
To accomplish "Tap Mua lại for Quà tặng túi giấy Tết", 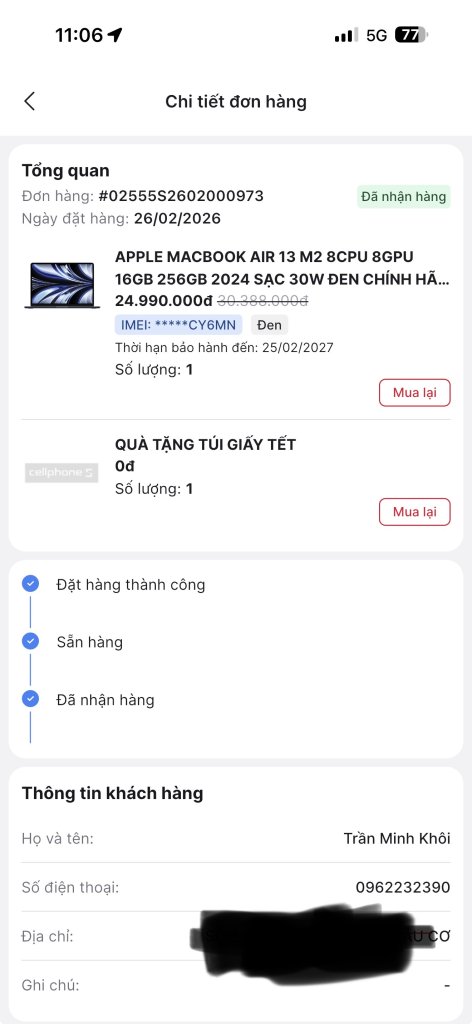I will coord(415,512).
